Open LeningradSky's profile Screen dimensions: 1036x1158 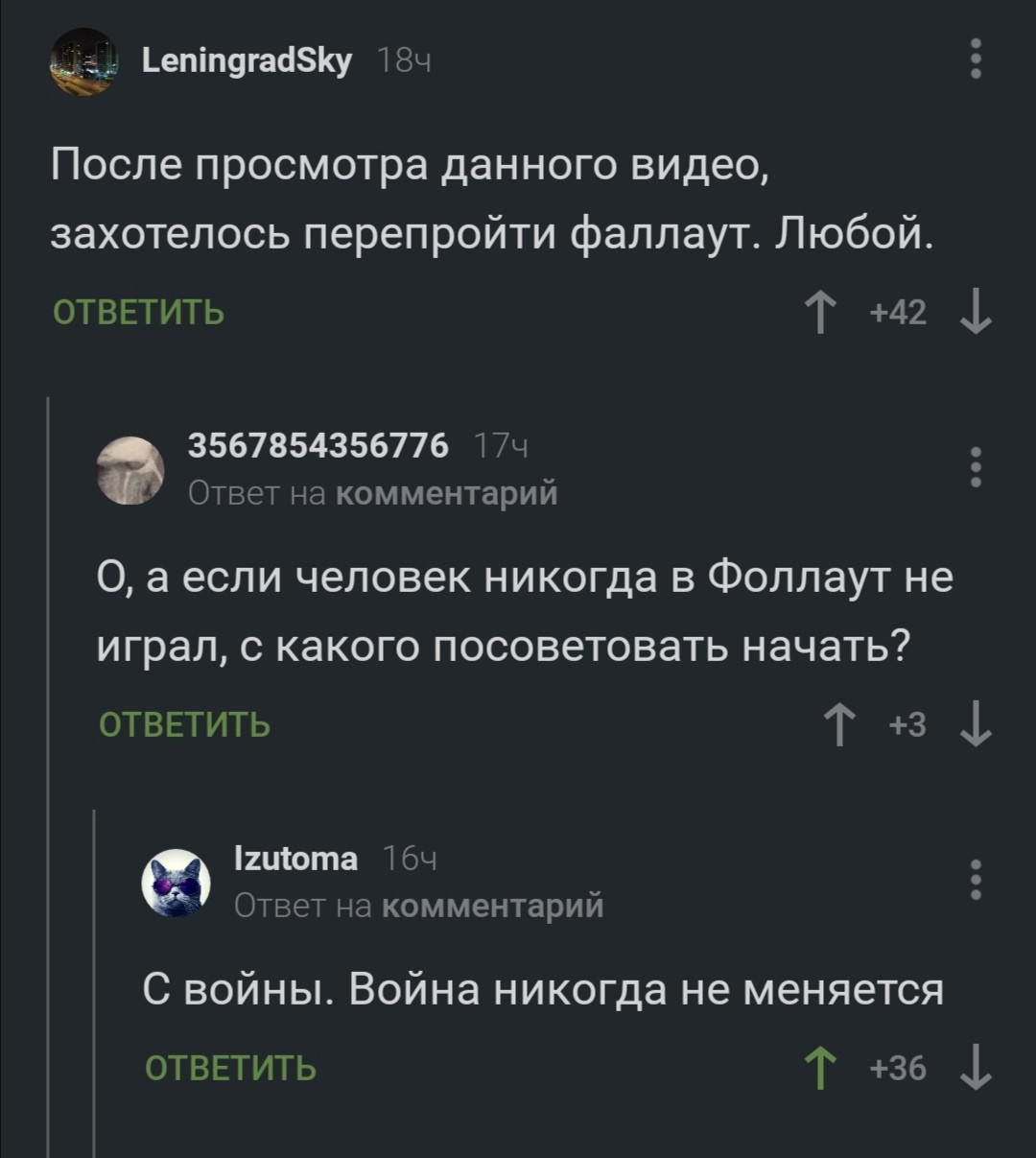247,62
